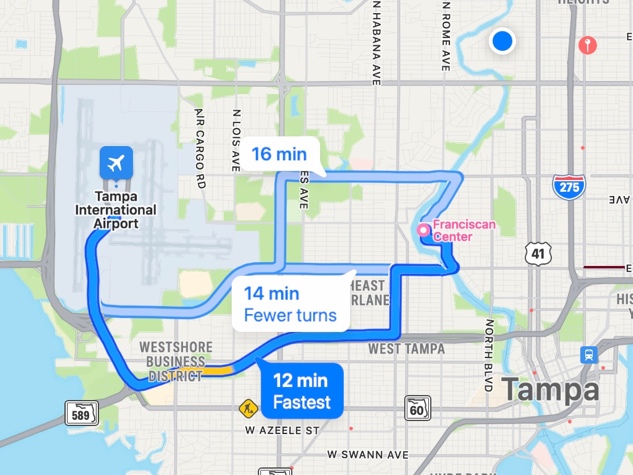Tap the blue current location dot

[503, 41]
